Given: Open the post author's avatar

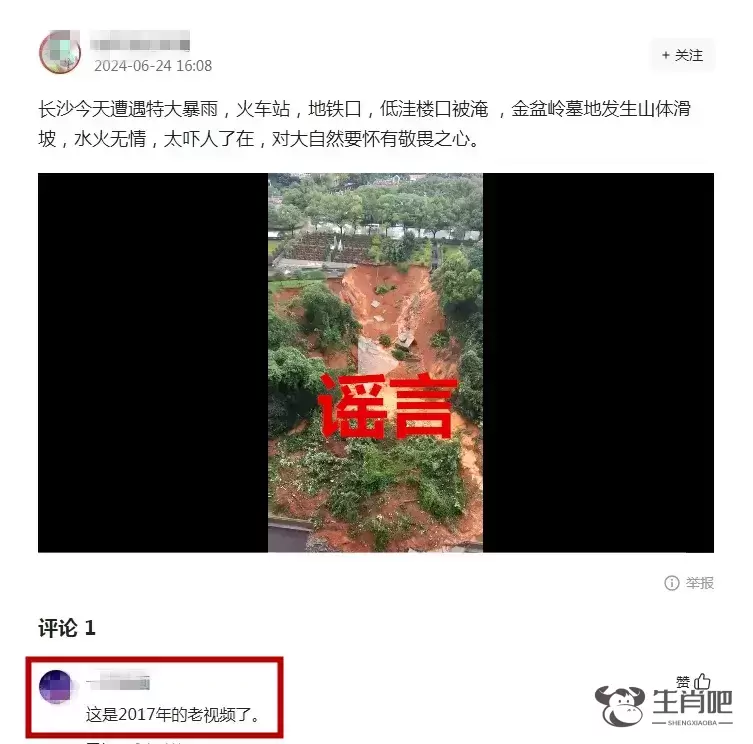Looking at the screenshot, I should point(59,53).
